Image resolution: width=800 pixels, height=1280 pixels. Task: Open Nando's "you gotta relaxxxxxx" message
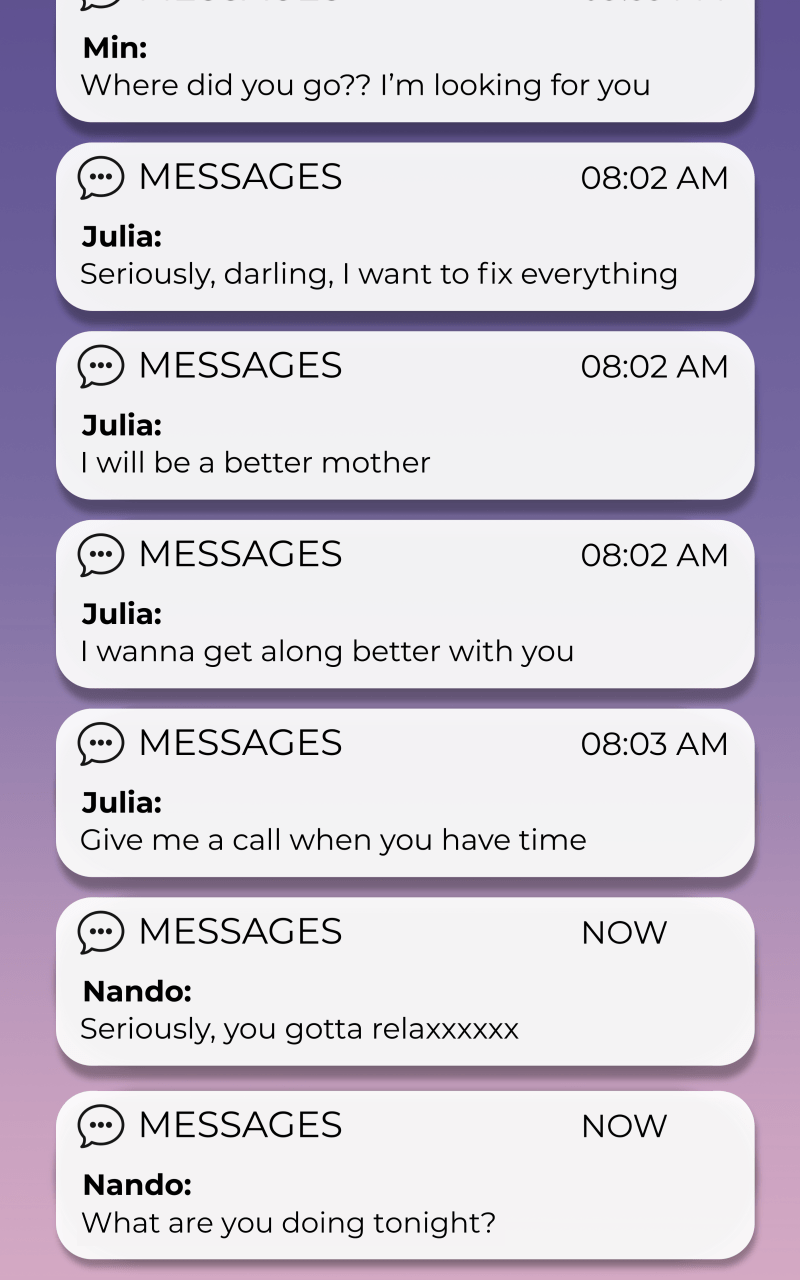[405, 982]
